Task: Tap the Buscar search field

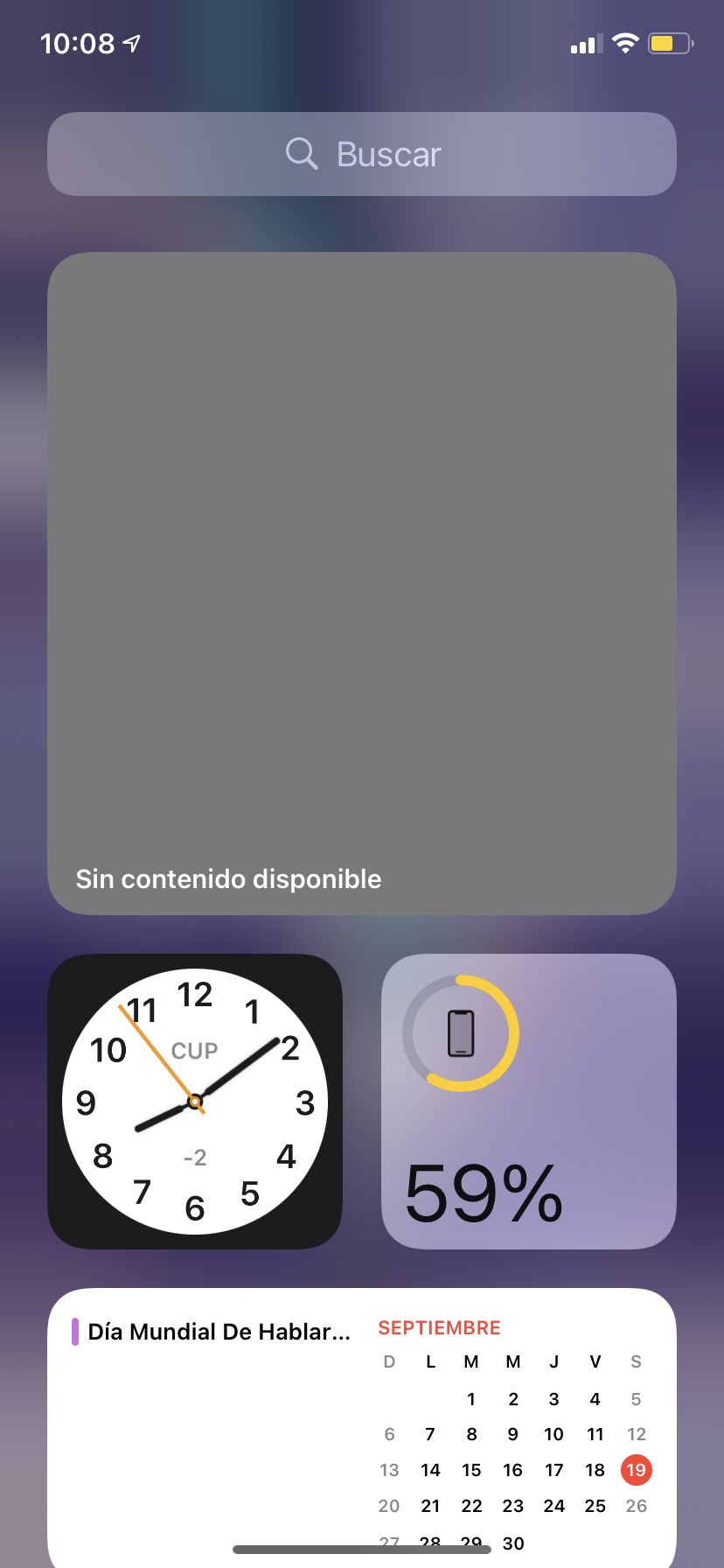Action: (x=362, y=154)
